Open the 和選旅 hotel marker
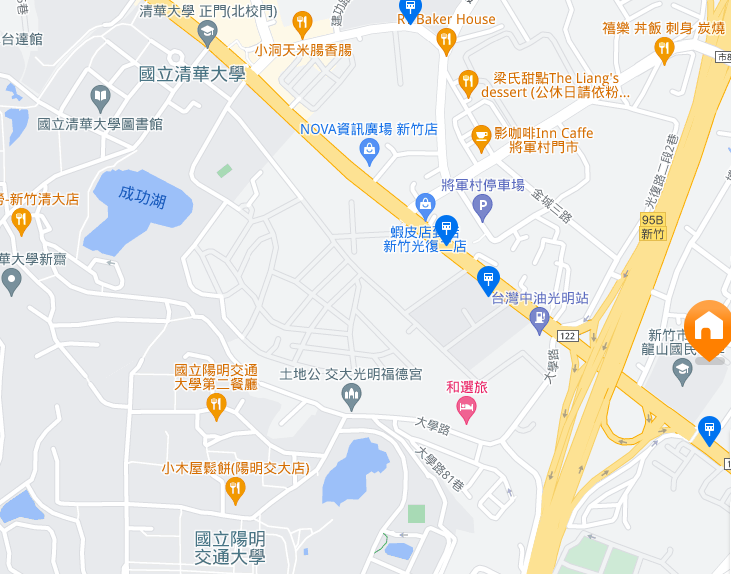731x574 pixels. [x=466, y=407]
